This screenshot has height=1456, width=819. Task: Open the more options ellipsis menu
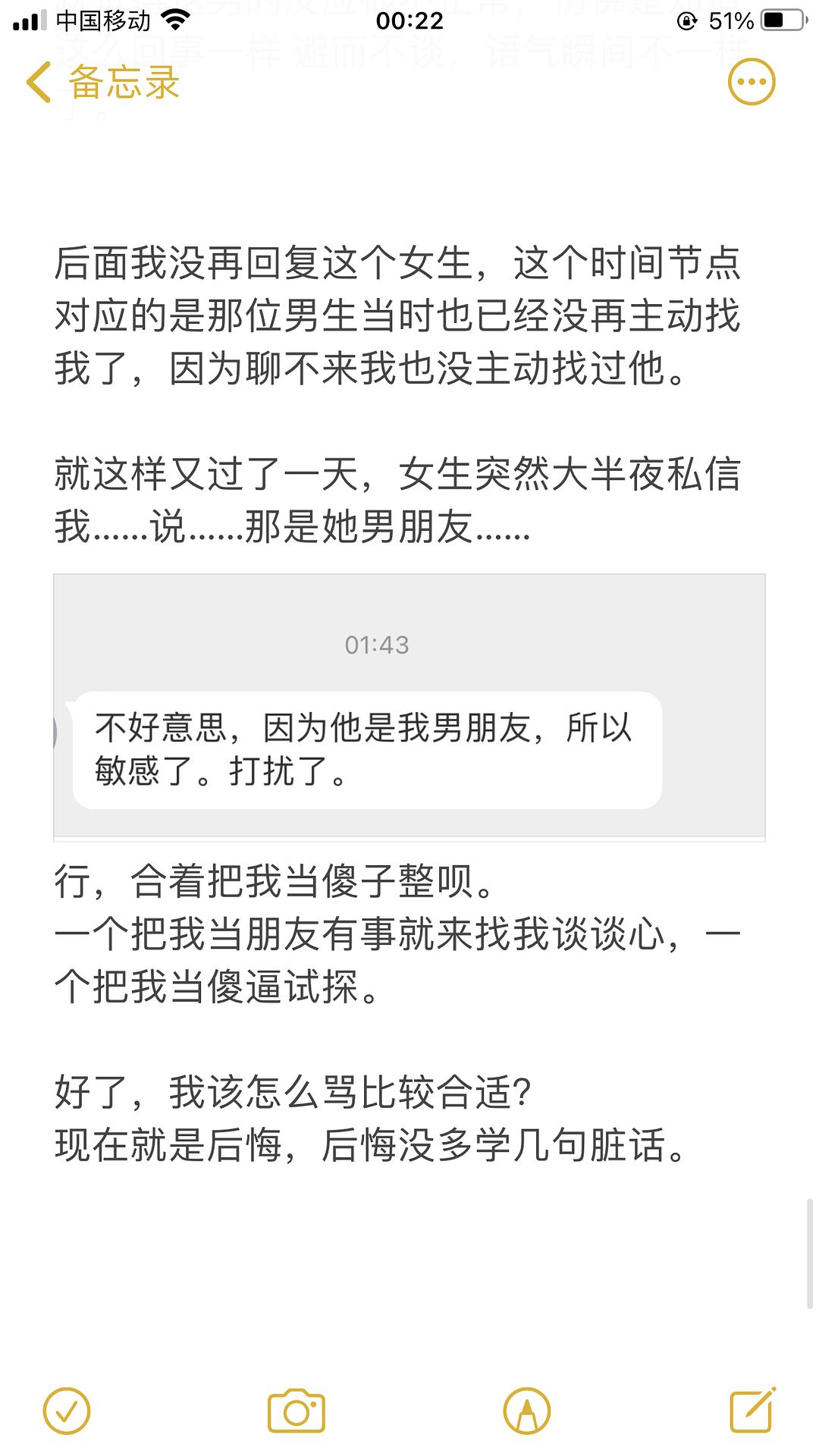751,82
